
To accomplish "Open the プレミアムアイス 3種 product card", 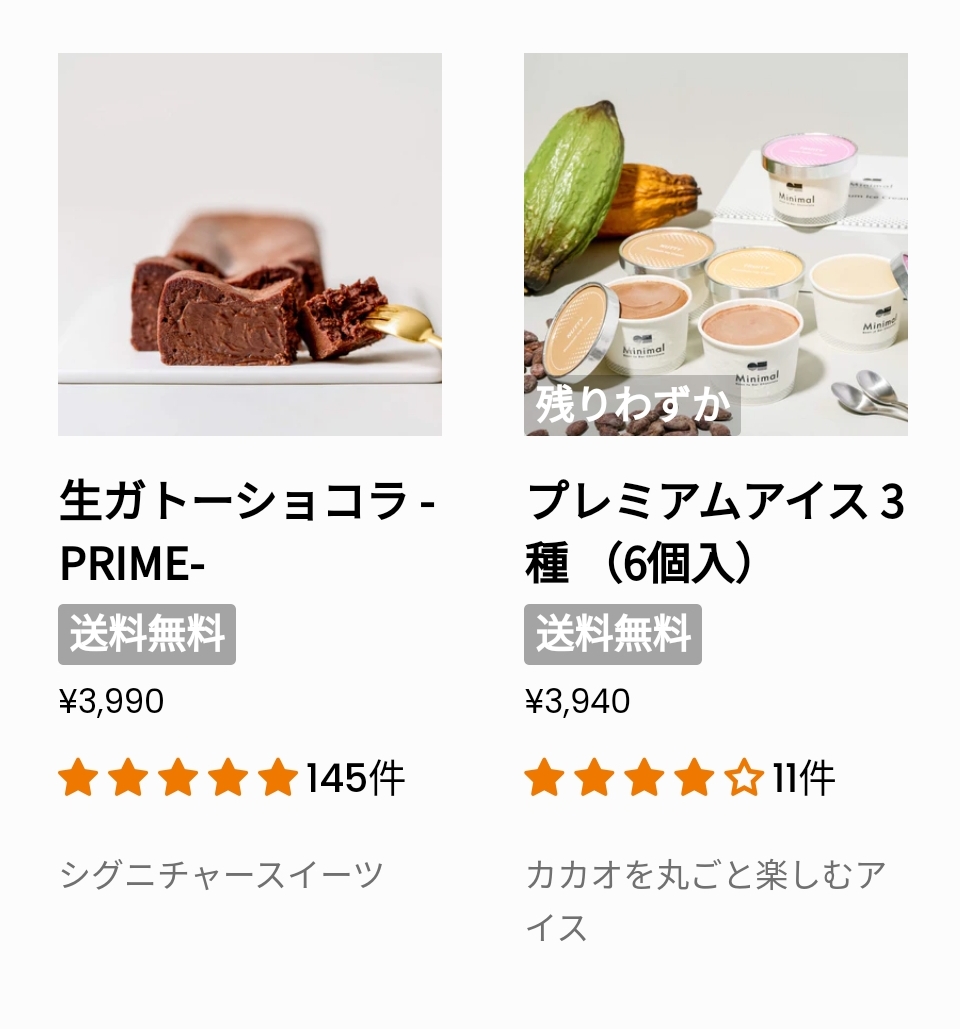I will 715,245.
